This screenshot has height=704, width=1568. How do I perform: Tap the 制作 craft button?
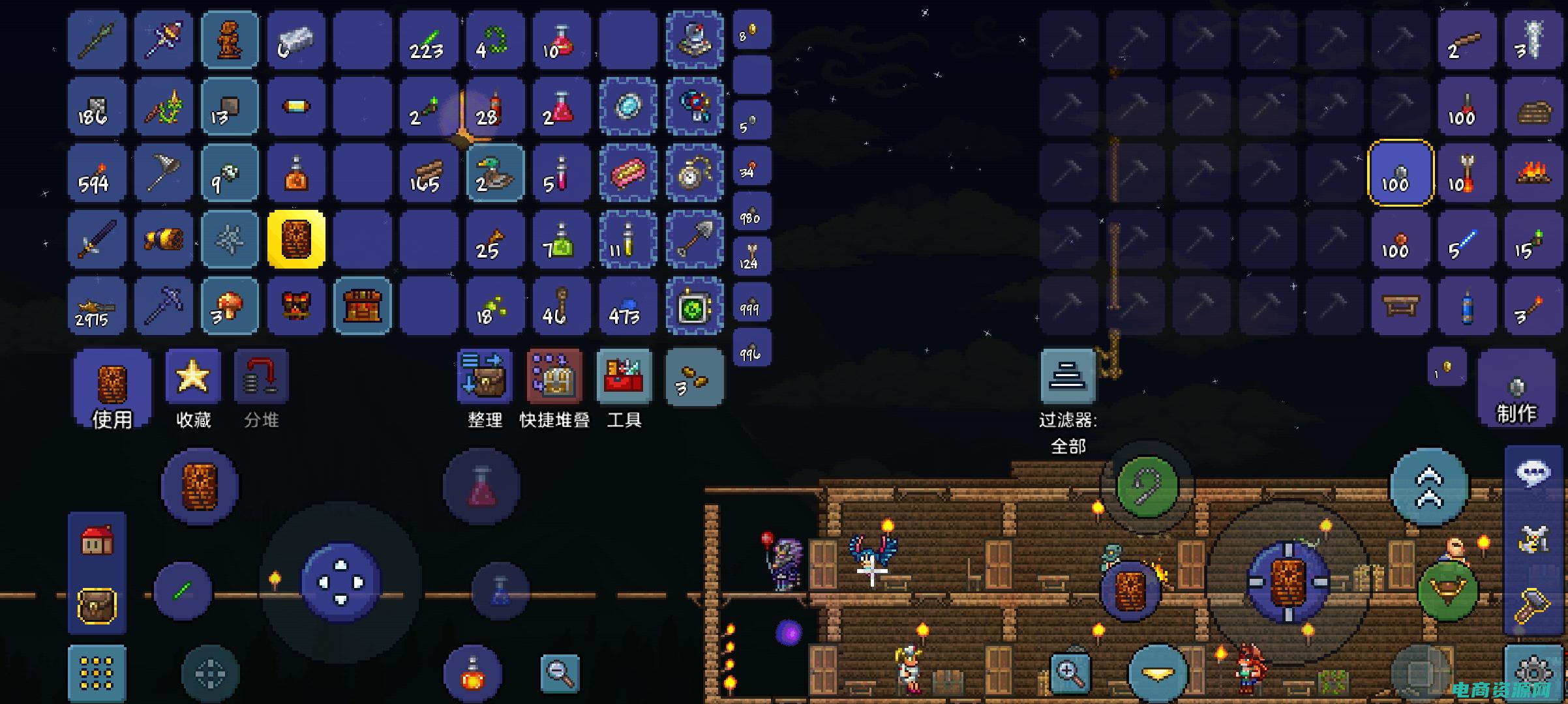[1516, 389]
